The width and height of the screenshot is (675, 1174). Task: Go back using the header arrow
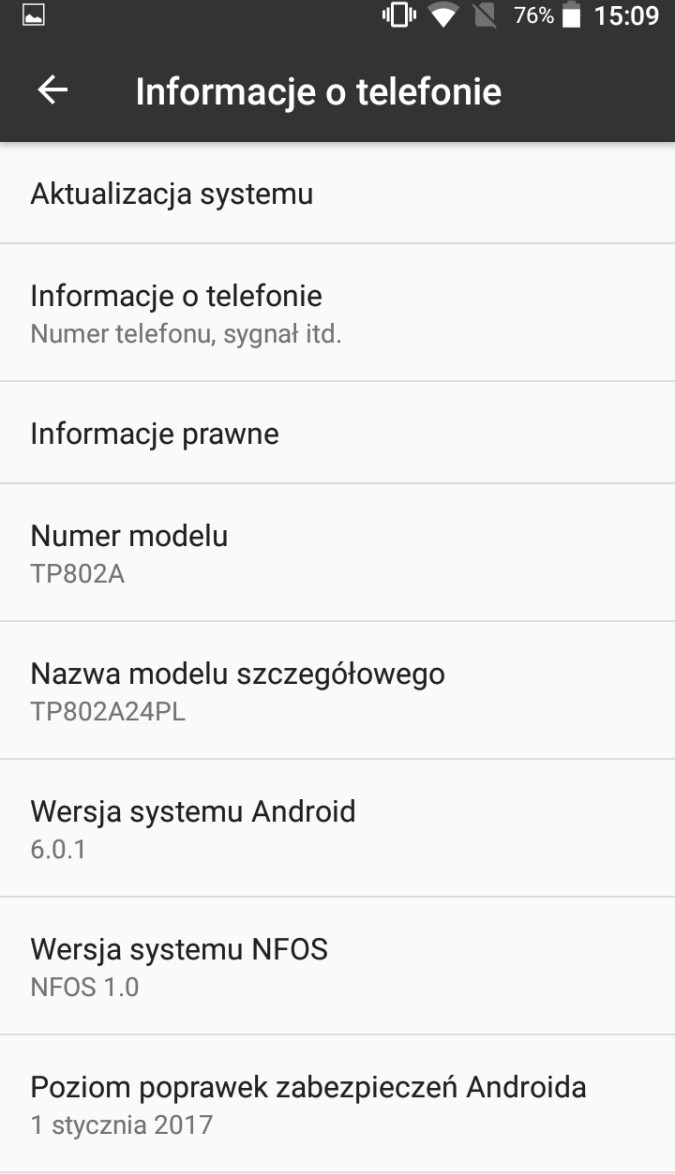click(x=52, y=91)
